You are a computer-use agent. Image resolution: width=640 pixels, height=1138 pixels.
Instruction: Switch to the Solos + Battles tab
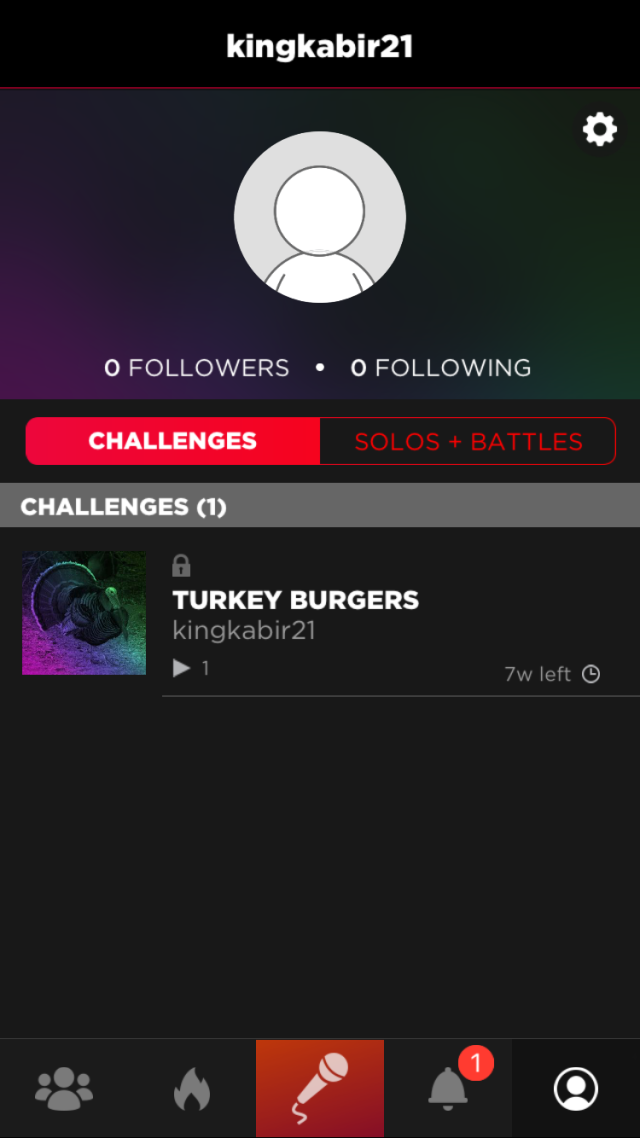tap(468, 441)
